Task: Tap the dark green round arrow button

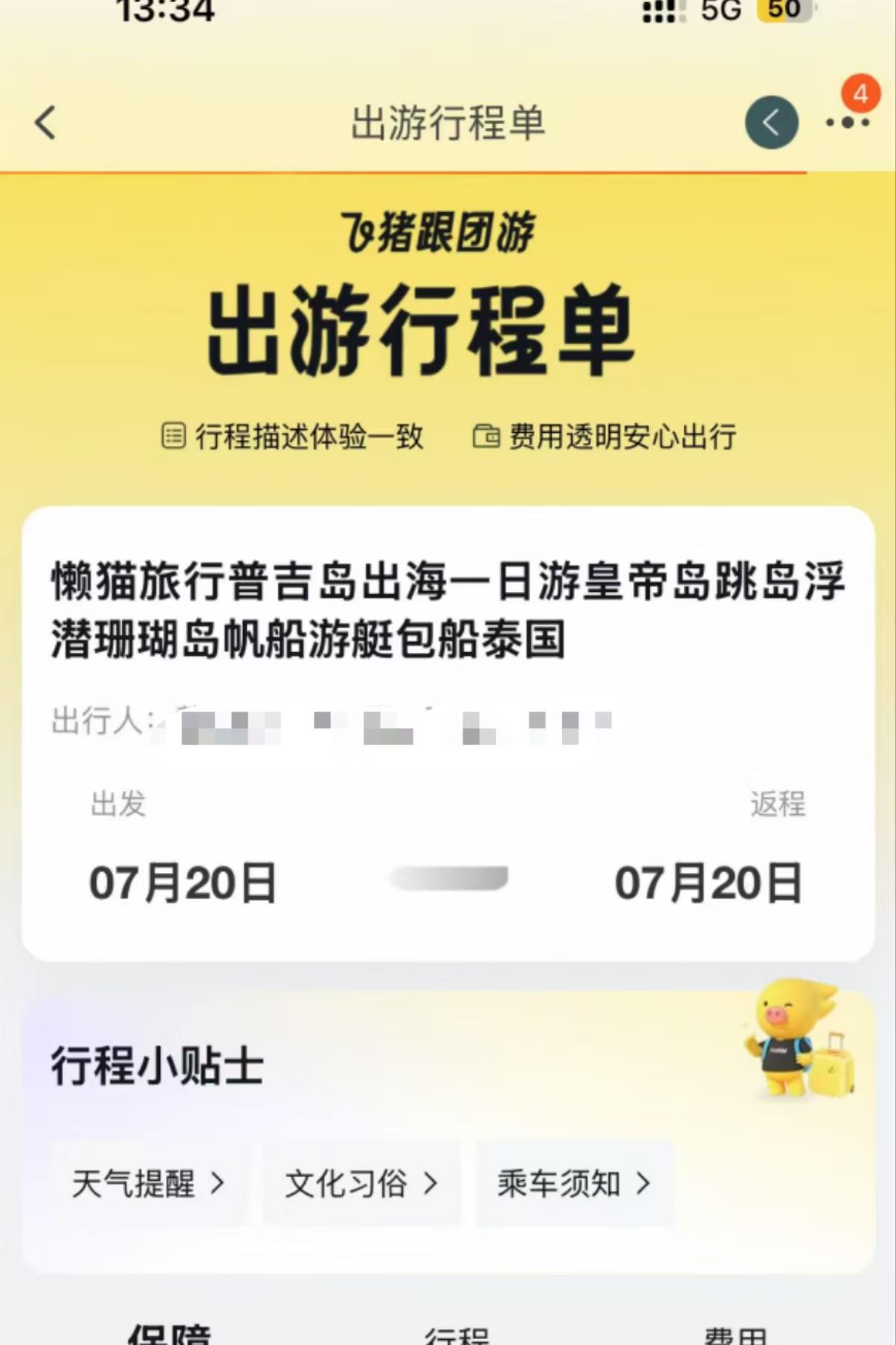Action: tap(771, 123)
